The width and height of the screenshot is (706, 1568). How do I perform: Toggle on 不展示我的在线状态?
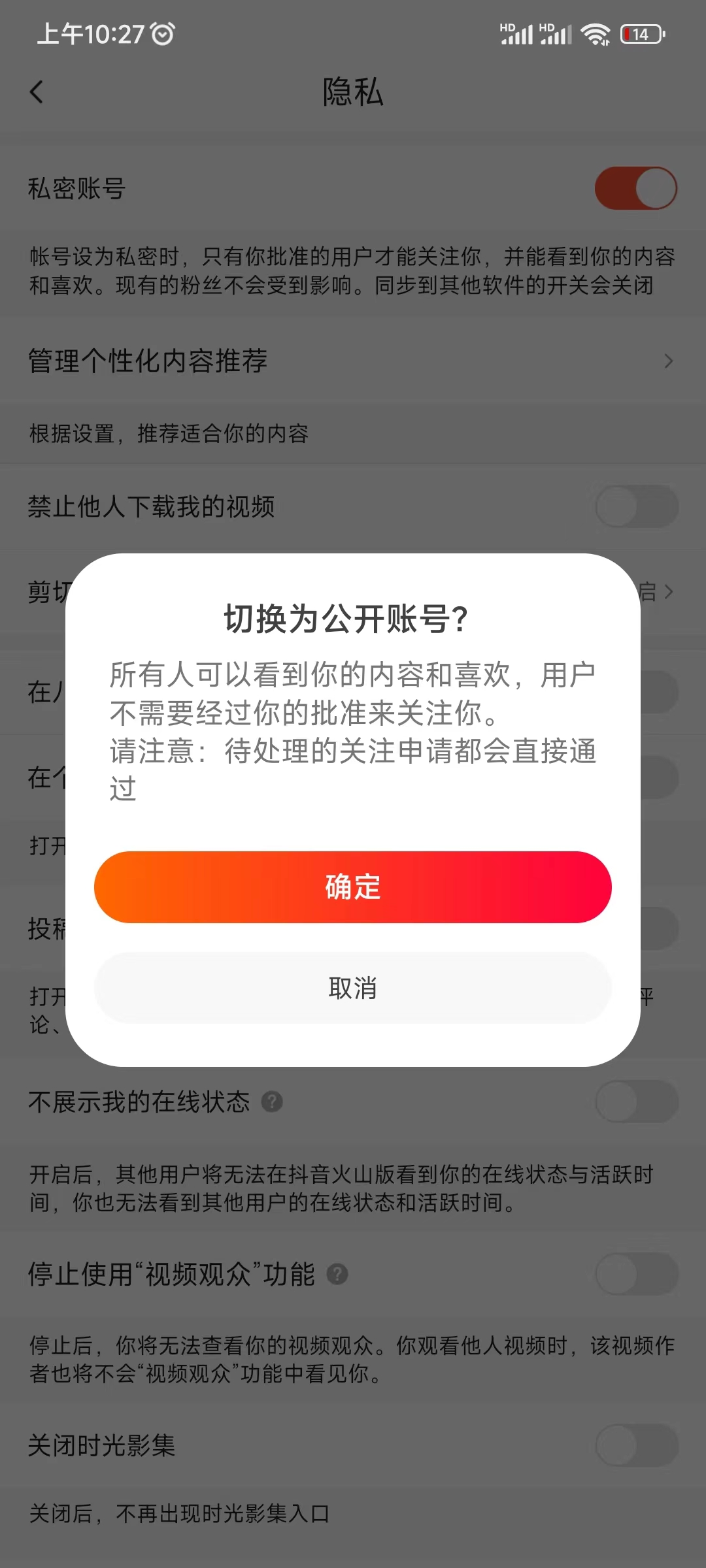[634, 1100]
